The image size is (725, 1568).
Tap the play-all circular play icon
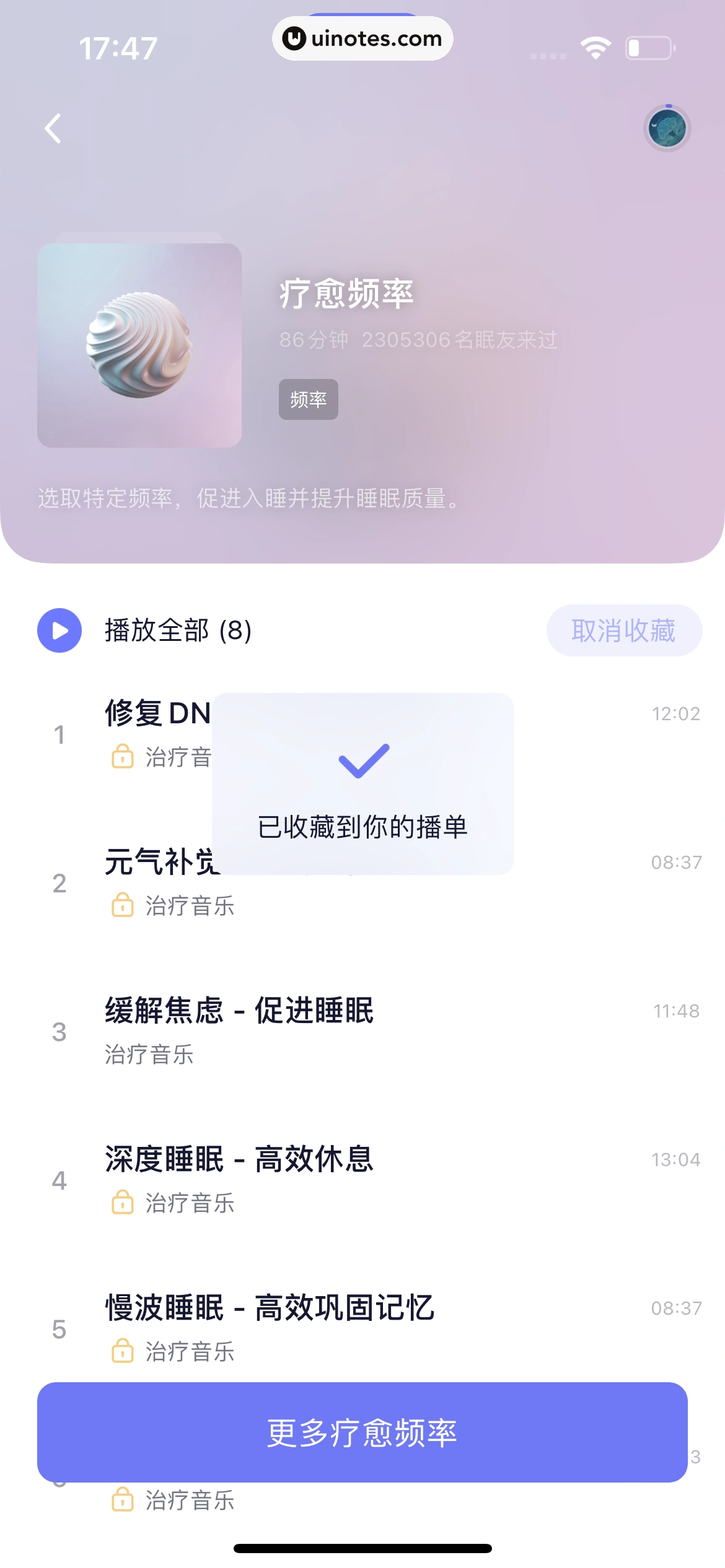pos(59,630)
